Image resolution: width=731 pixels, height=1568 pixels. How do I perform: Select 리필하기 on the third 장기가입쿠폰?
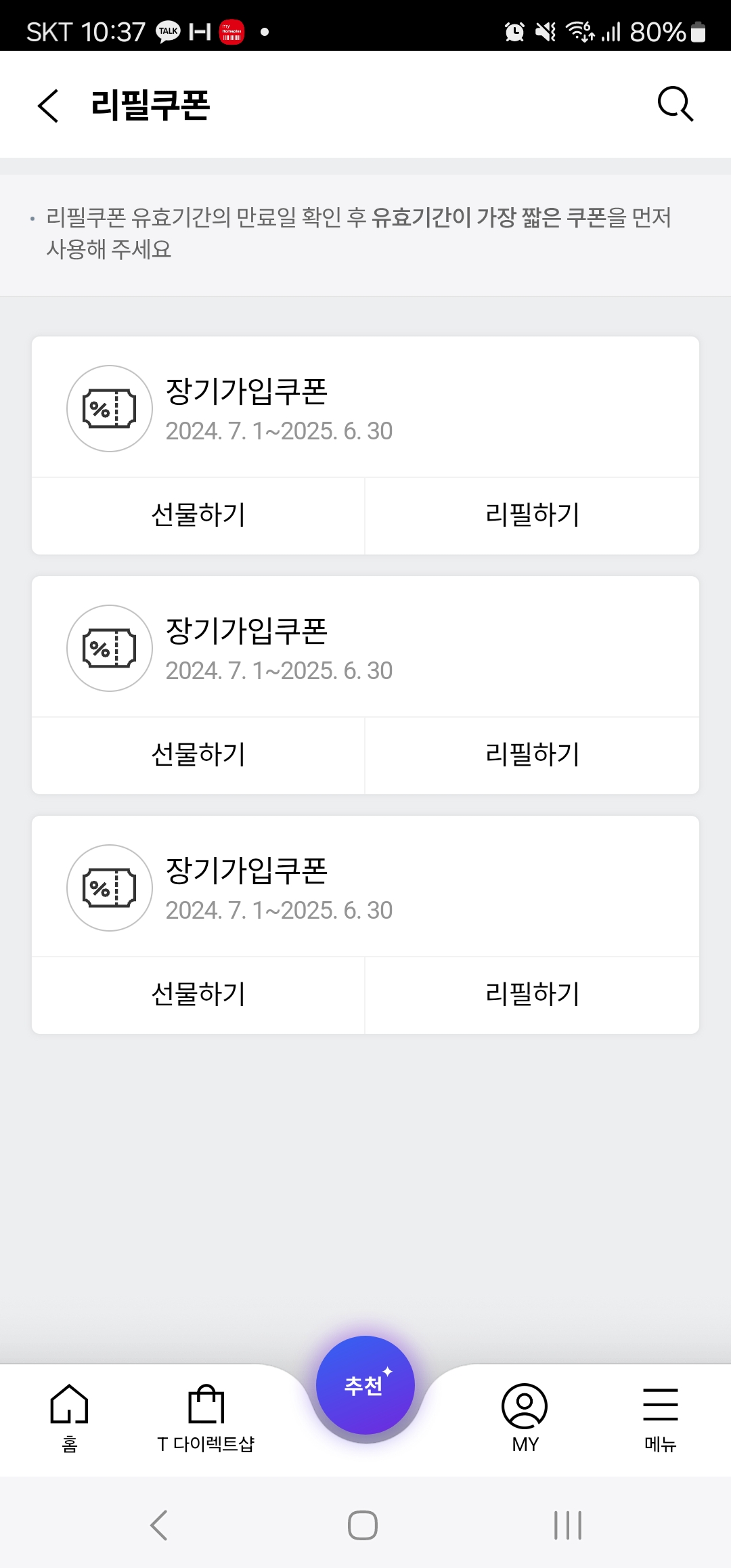[x=533, y=995]
